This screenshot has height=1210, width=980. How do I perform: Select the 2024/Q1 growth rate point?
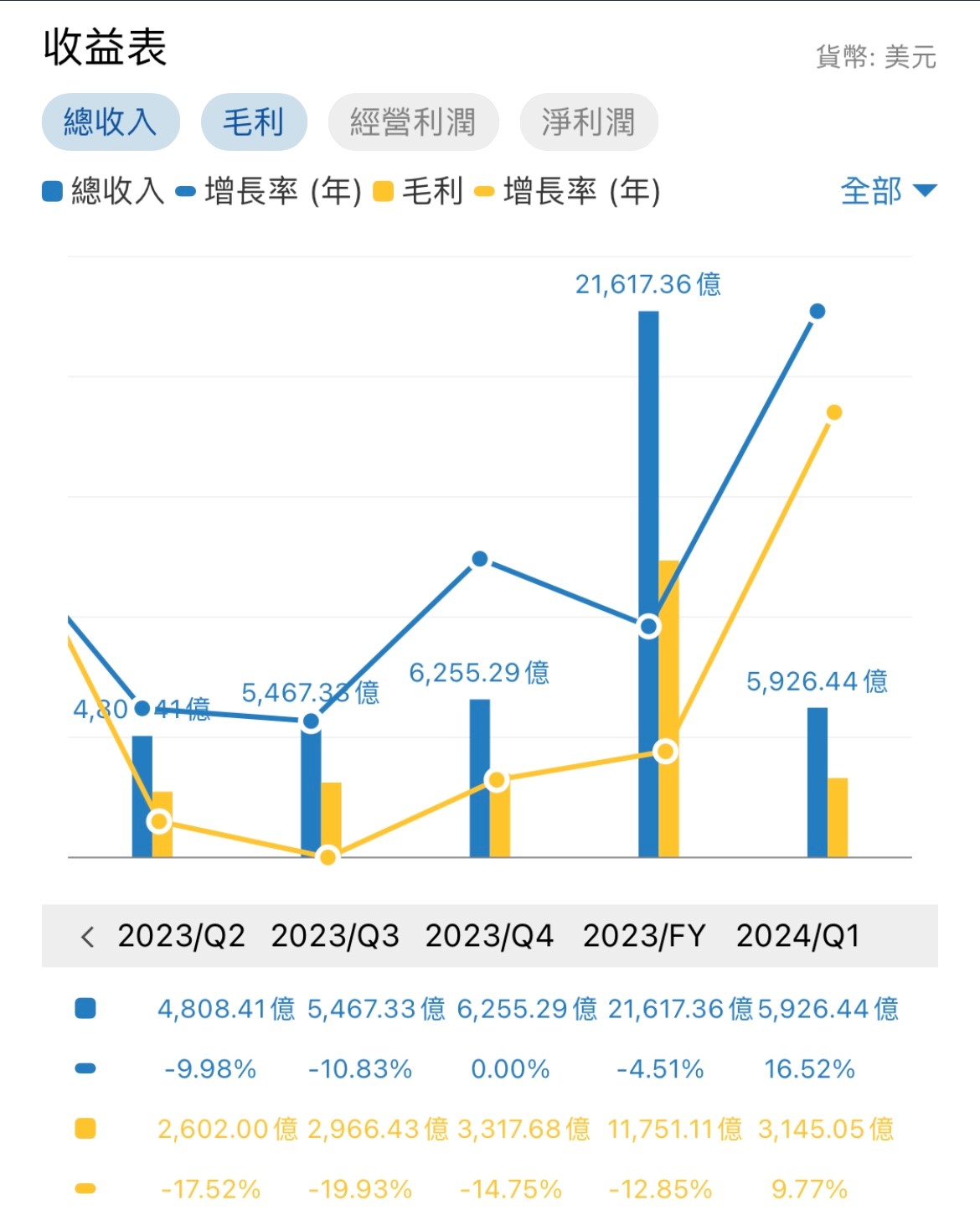818,312
